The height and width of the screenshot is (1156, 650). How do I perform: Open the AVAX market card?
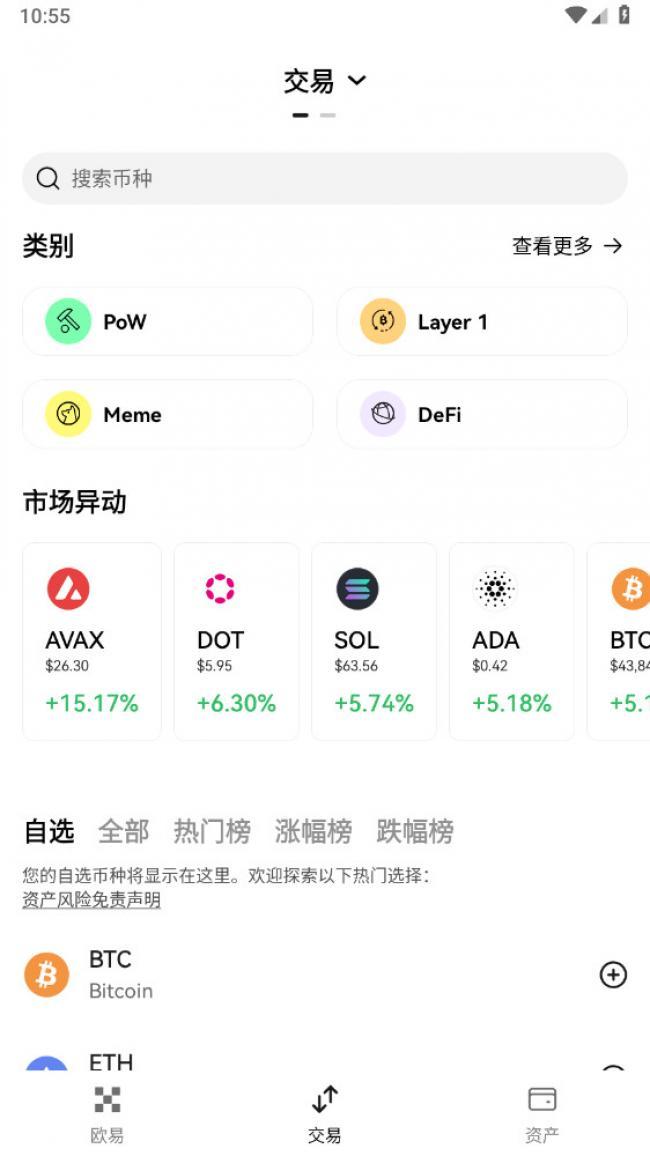click(92, 641)
